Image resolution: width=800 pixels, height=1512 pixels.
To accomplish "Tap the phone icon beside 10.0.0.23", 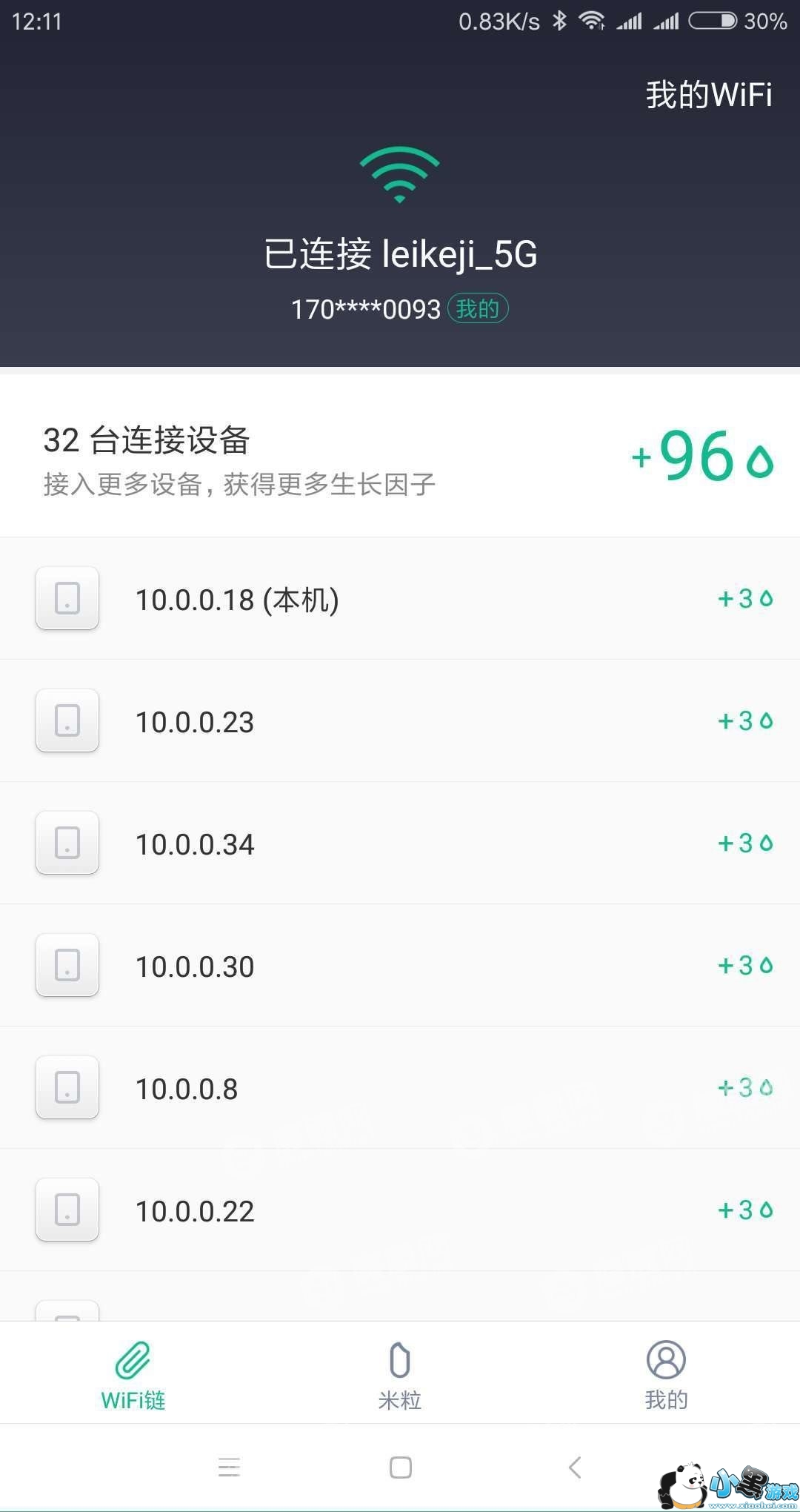I will [67, 720].
